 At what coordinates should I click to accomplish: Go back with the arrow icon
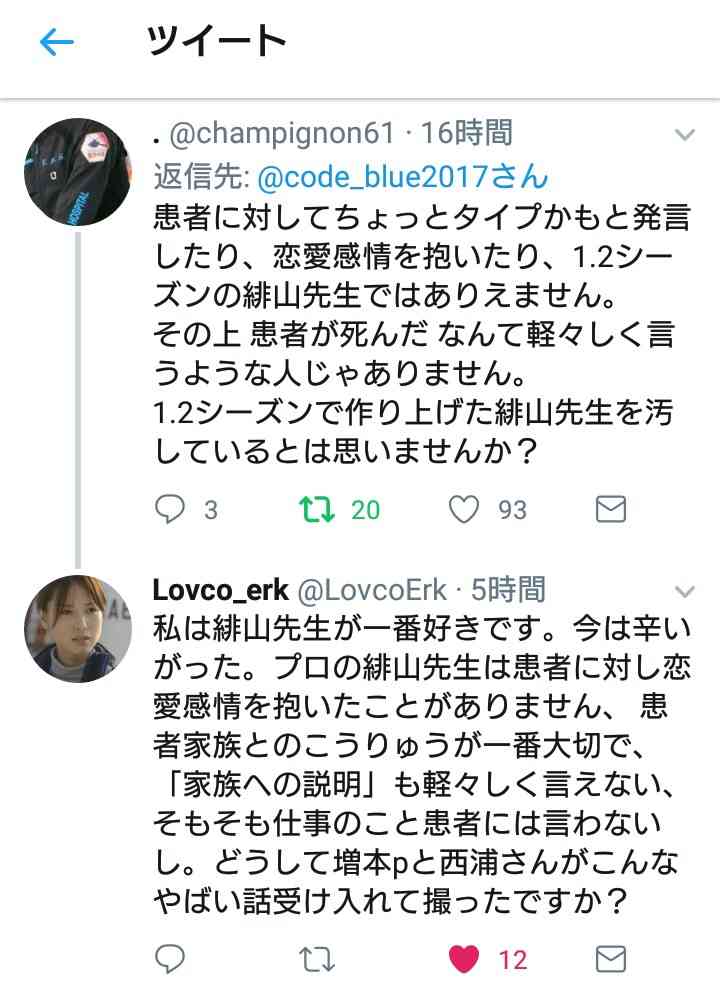click(x=57, y=42)
